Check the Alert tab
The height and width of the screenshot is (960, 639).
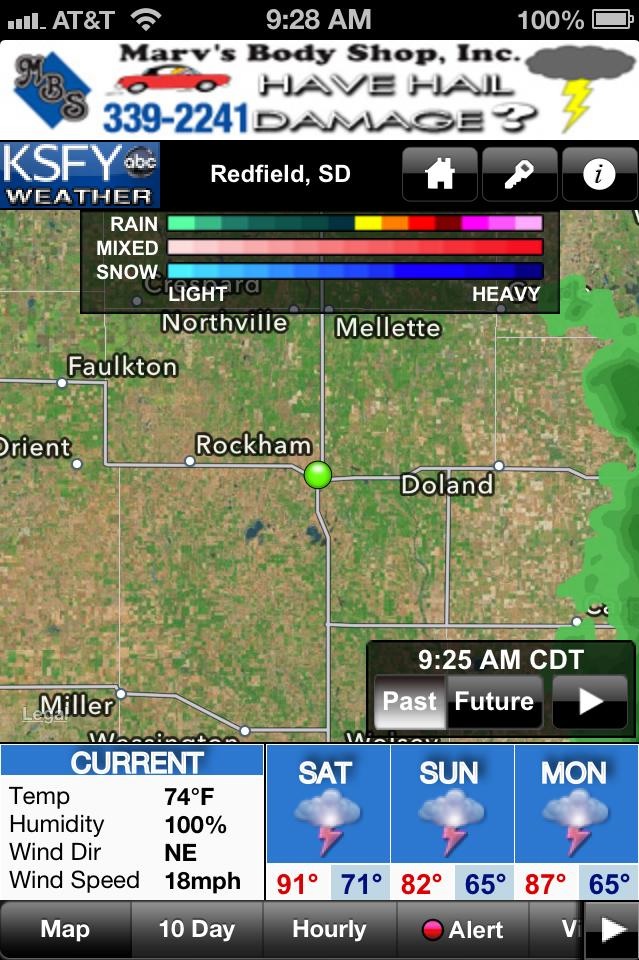click(x=464, y=930)
